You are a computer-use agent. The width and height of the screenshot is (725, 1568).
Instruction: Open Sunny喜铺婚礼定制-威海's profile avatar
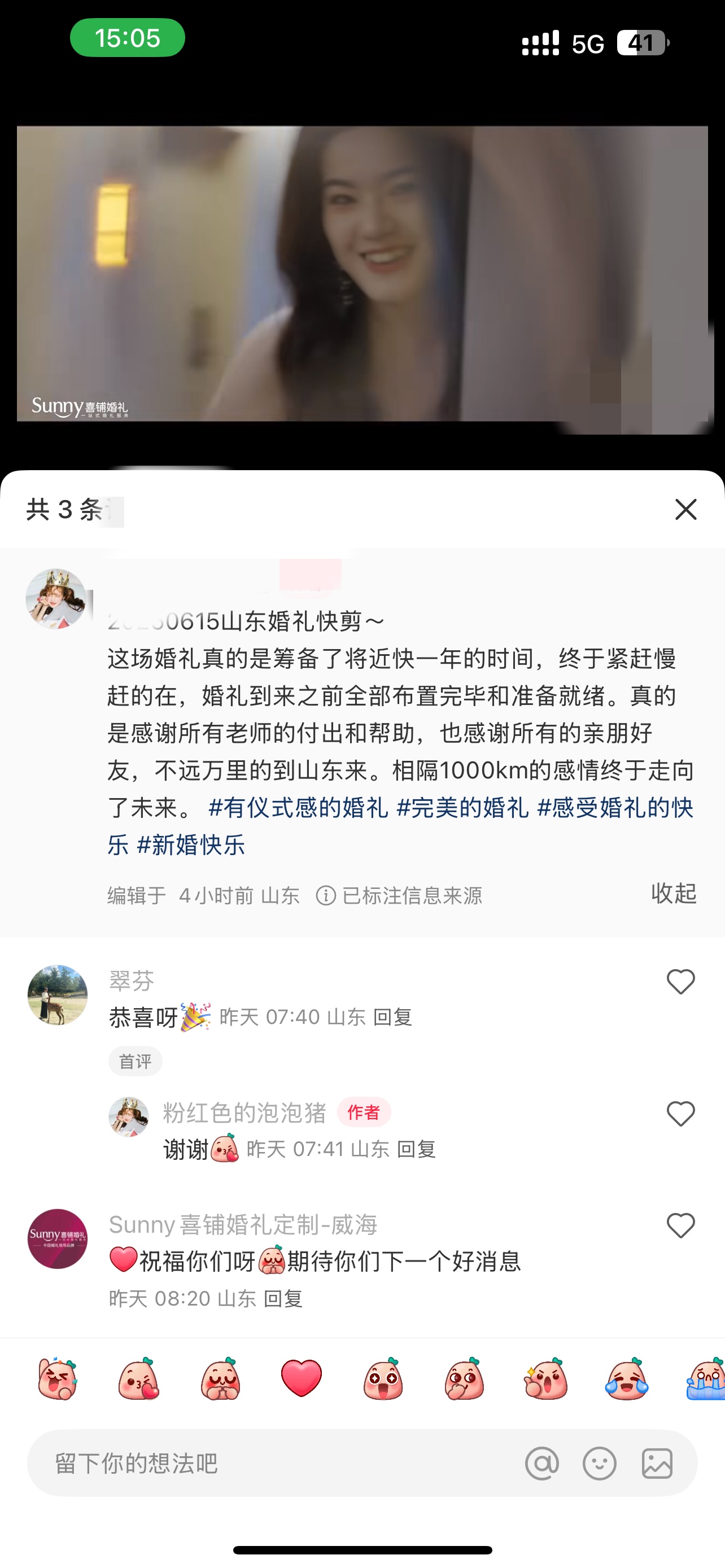pyautogui.click(x=58, y=1239)
